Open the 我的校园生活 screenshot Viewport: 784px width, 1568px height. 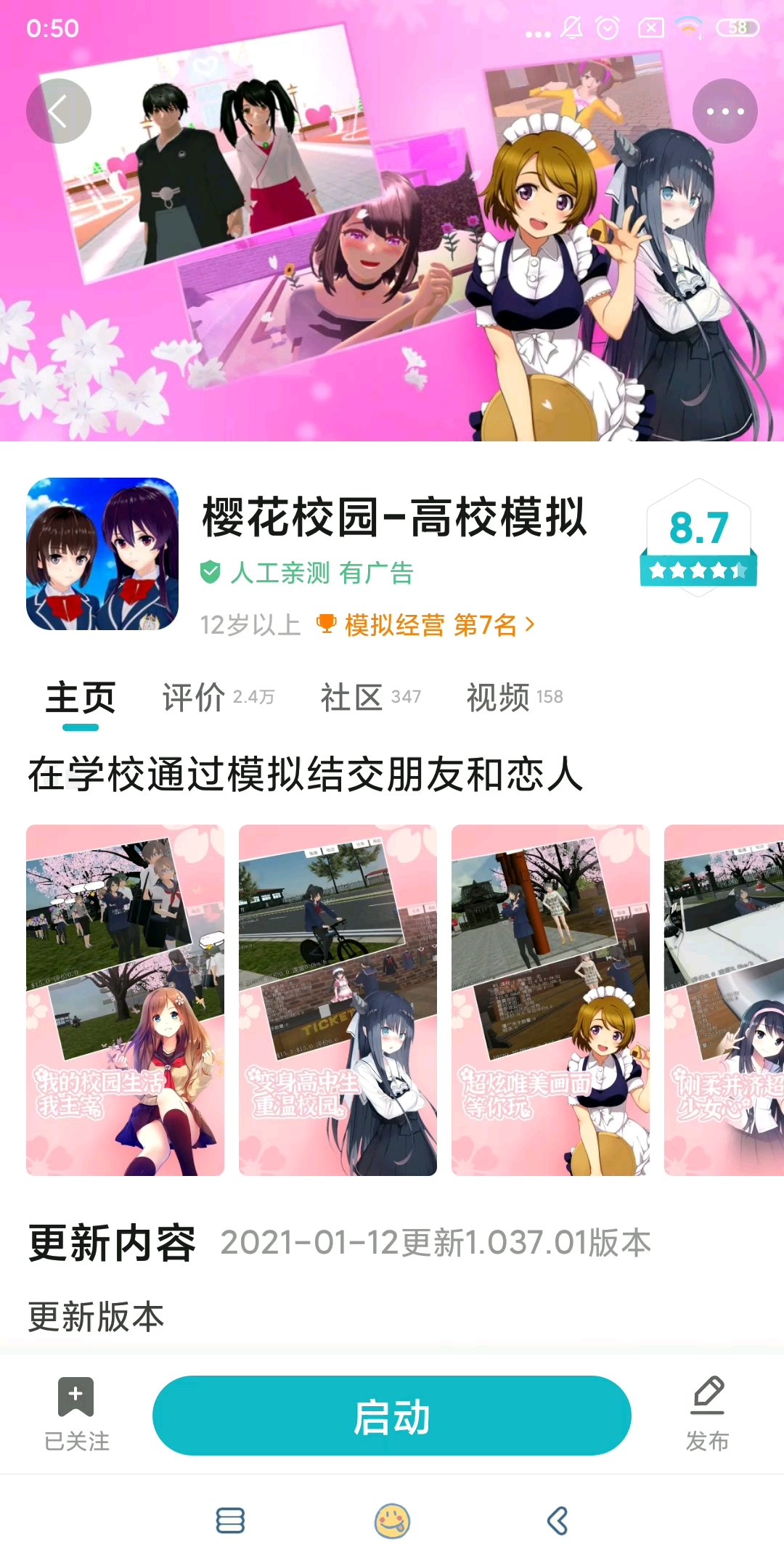coord(125,1000)
